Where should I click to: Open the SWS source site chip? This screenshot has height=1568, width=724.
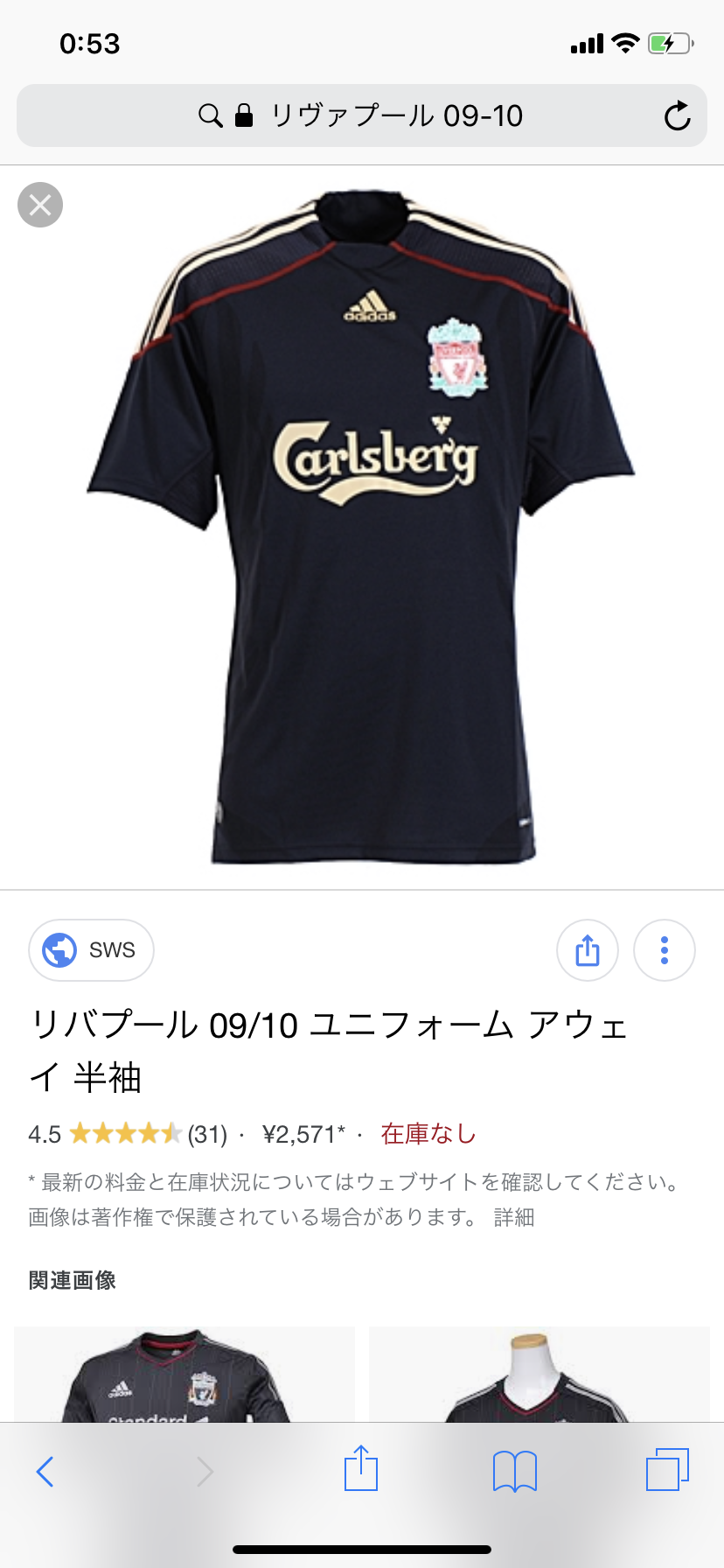pyautogui.click(x=92, y=950)
